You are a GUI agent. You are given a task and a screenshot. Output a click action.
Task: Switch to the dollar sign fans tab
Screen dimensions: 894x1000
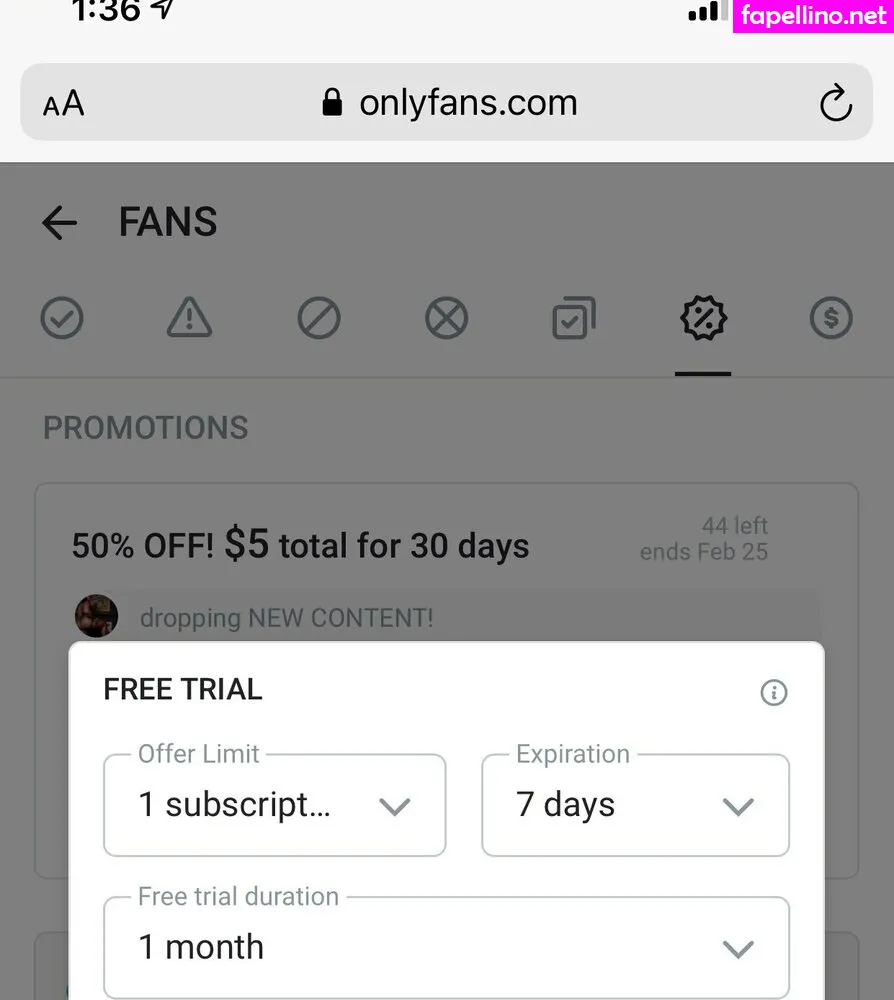tap(831, 319)
